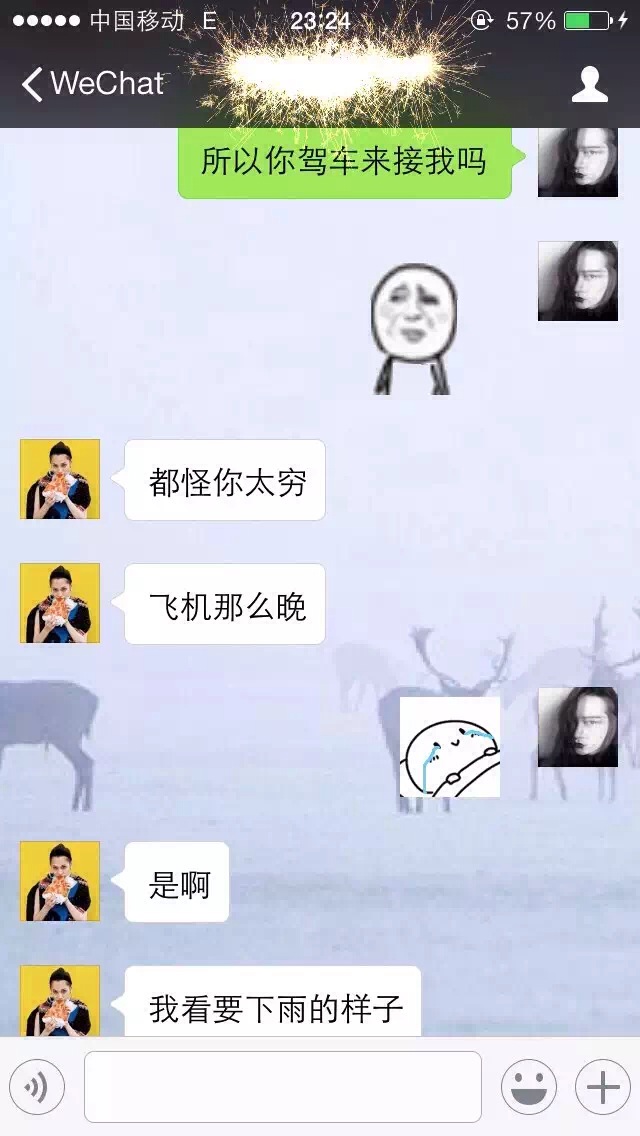This screenshot has height=1136, width=640.
Task: View profile from avatar beside 是啊
Action: tap(60, 881)
